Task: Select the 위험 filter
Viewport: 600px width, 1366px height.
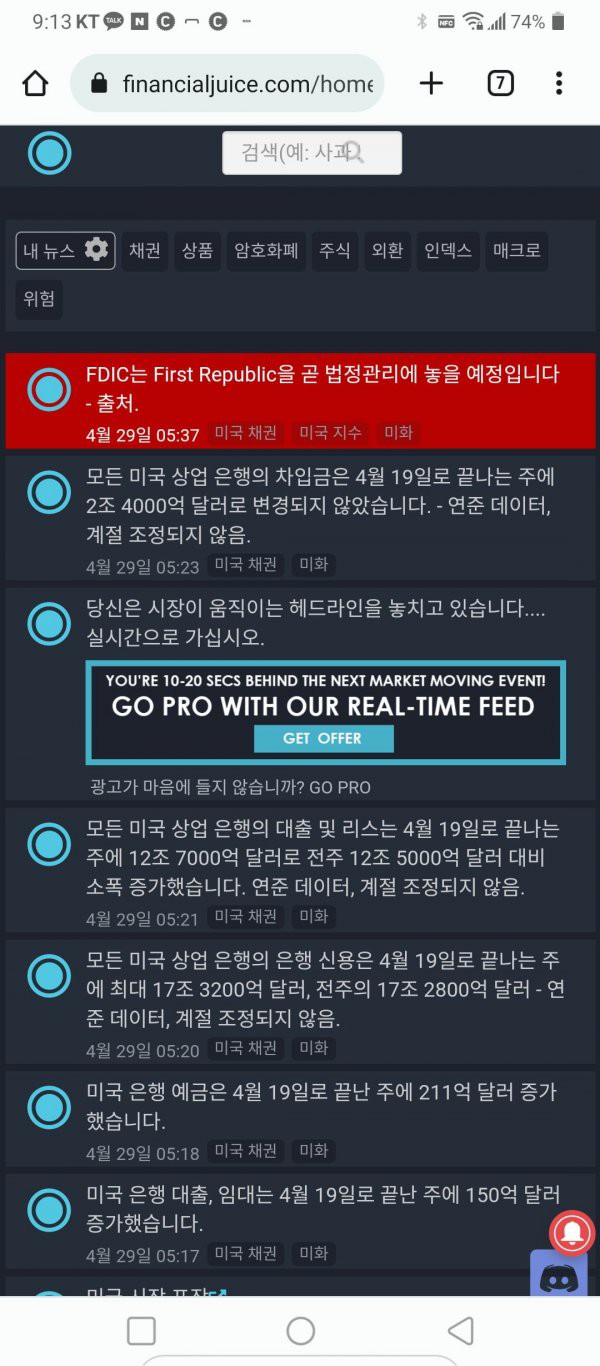Action: coord(39,299)
